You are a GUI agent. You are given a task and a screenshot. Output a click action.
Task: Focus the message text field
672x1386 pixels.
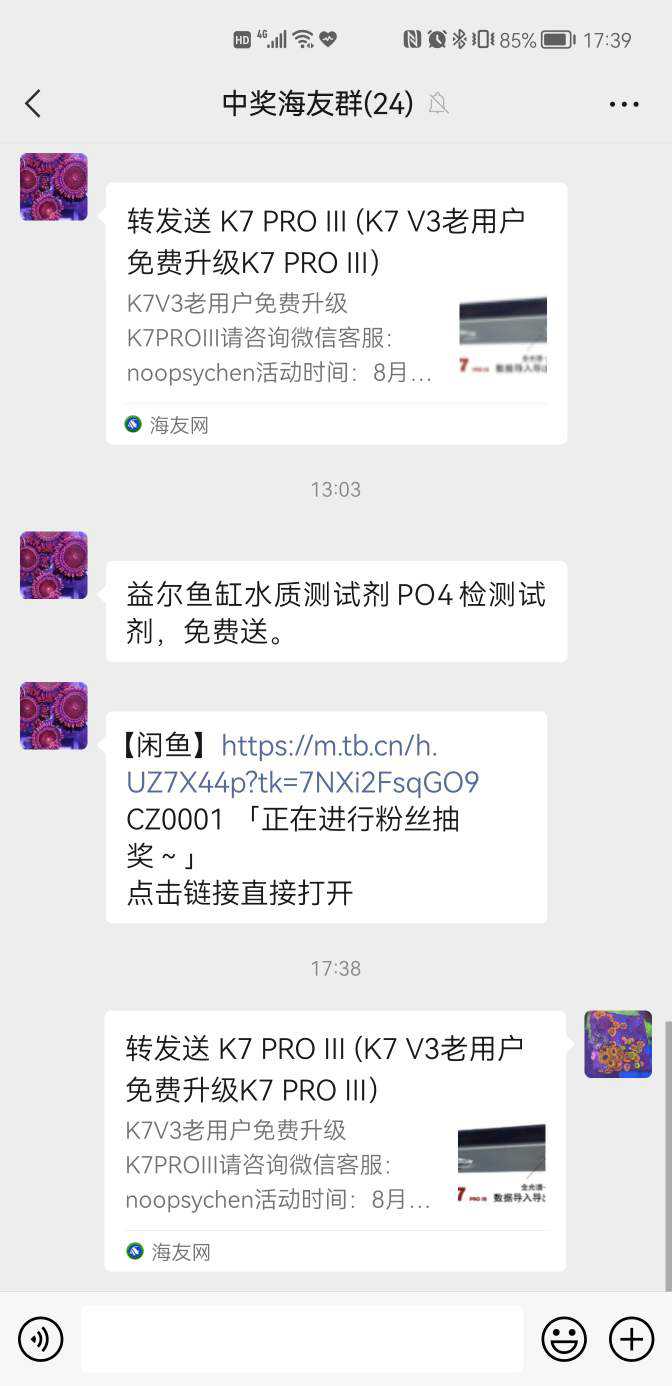coord(302,1339)
